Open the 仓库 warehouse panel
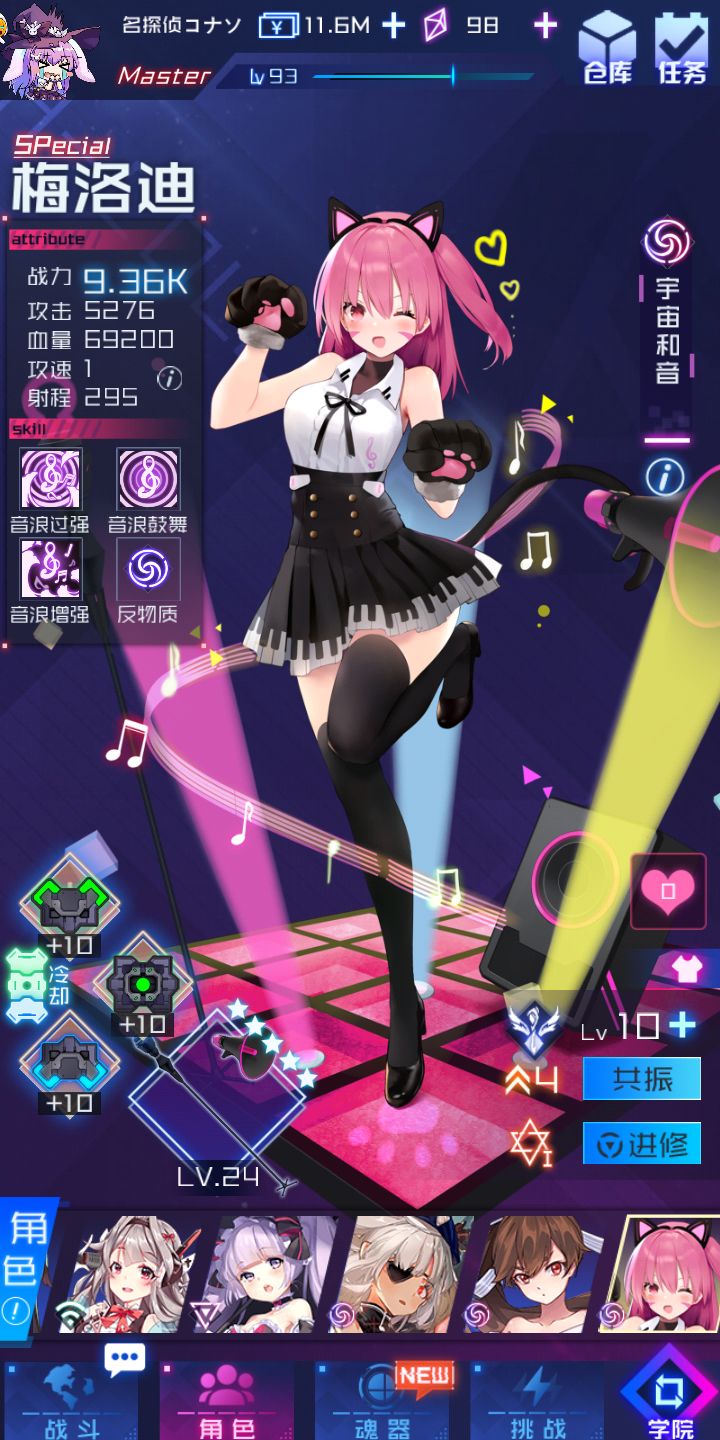The image size is (720, 1440). [605, 45]
